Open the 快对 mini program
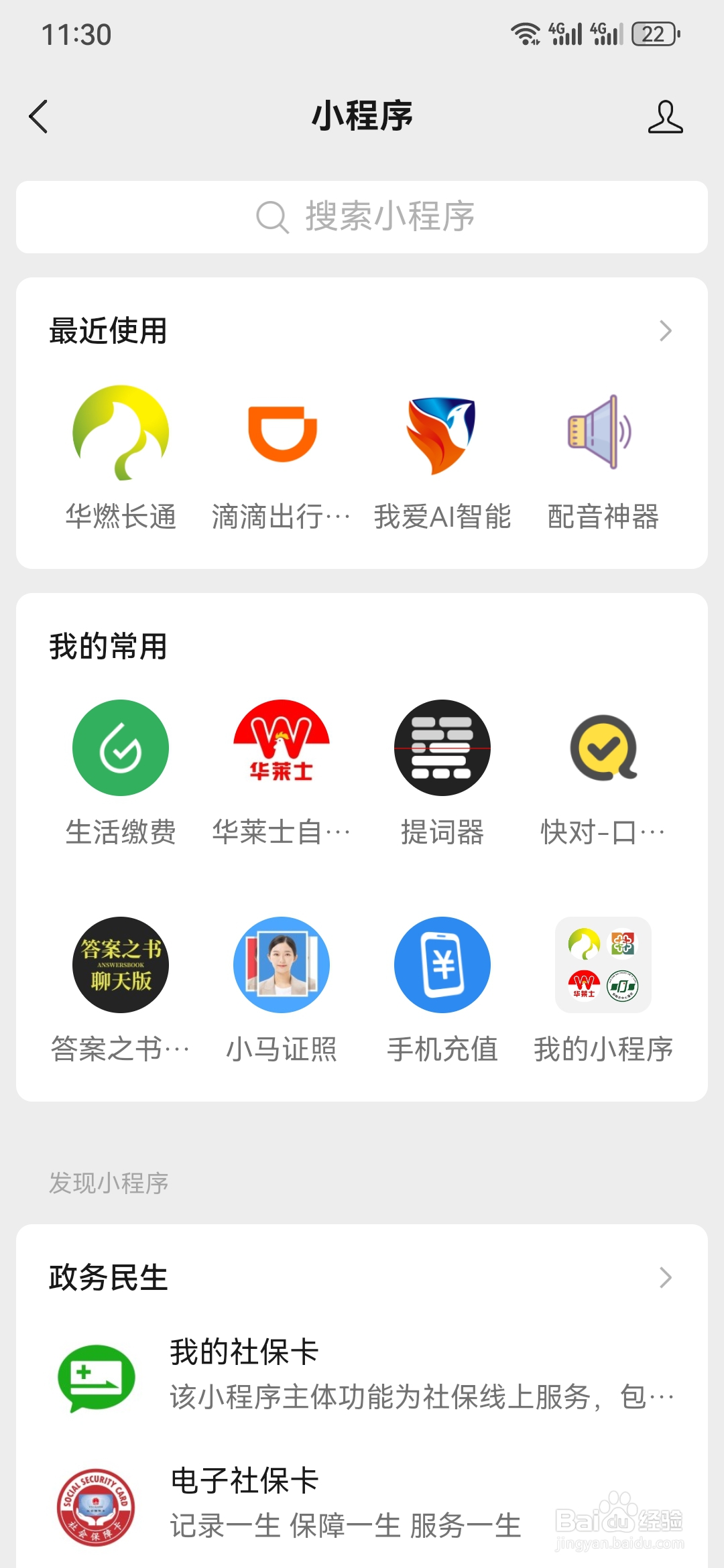 pyautogui.click(x=603, y=748)
